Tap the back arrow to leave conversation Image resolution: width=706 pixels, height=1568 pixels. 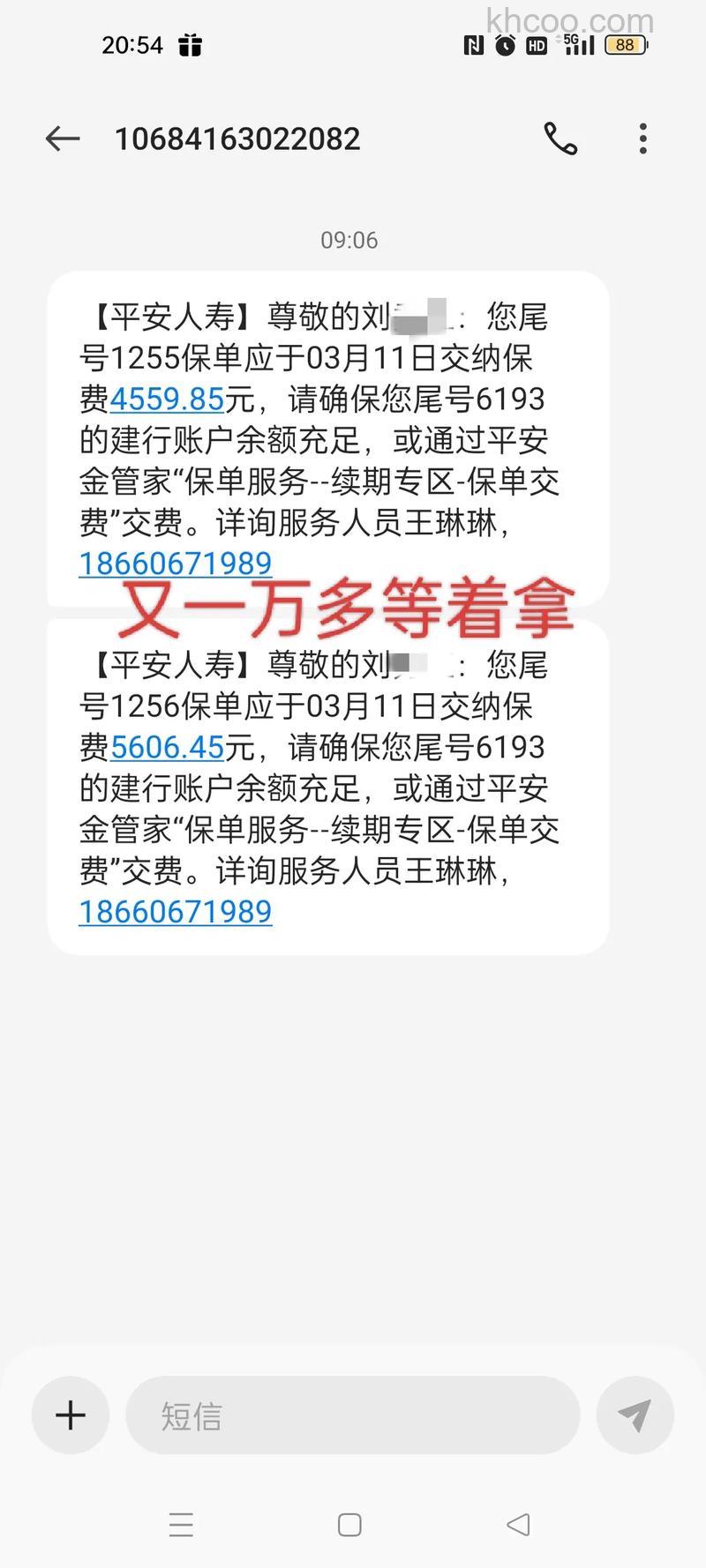click(61, 138)
